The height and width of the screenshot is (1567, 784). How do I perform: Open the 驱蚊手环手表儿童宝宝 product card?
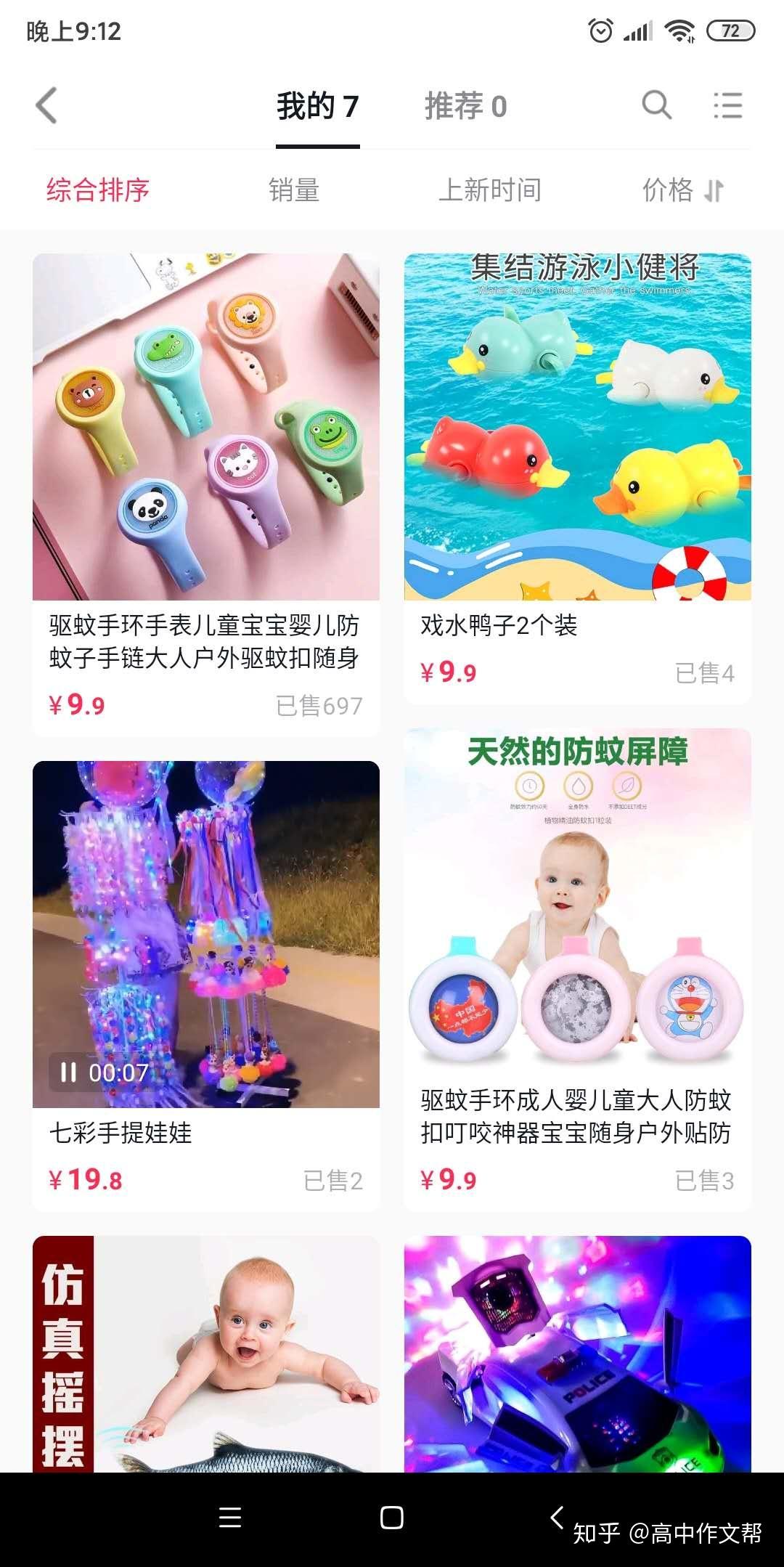click(x=206, y=494)
